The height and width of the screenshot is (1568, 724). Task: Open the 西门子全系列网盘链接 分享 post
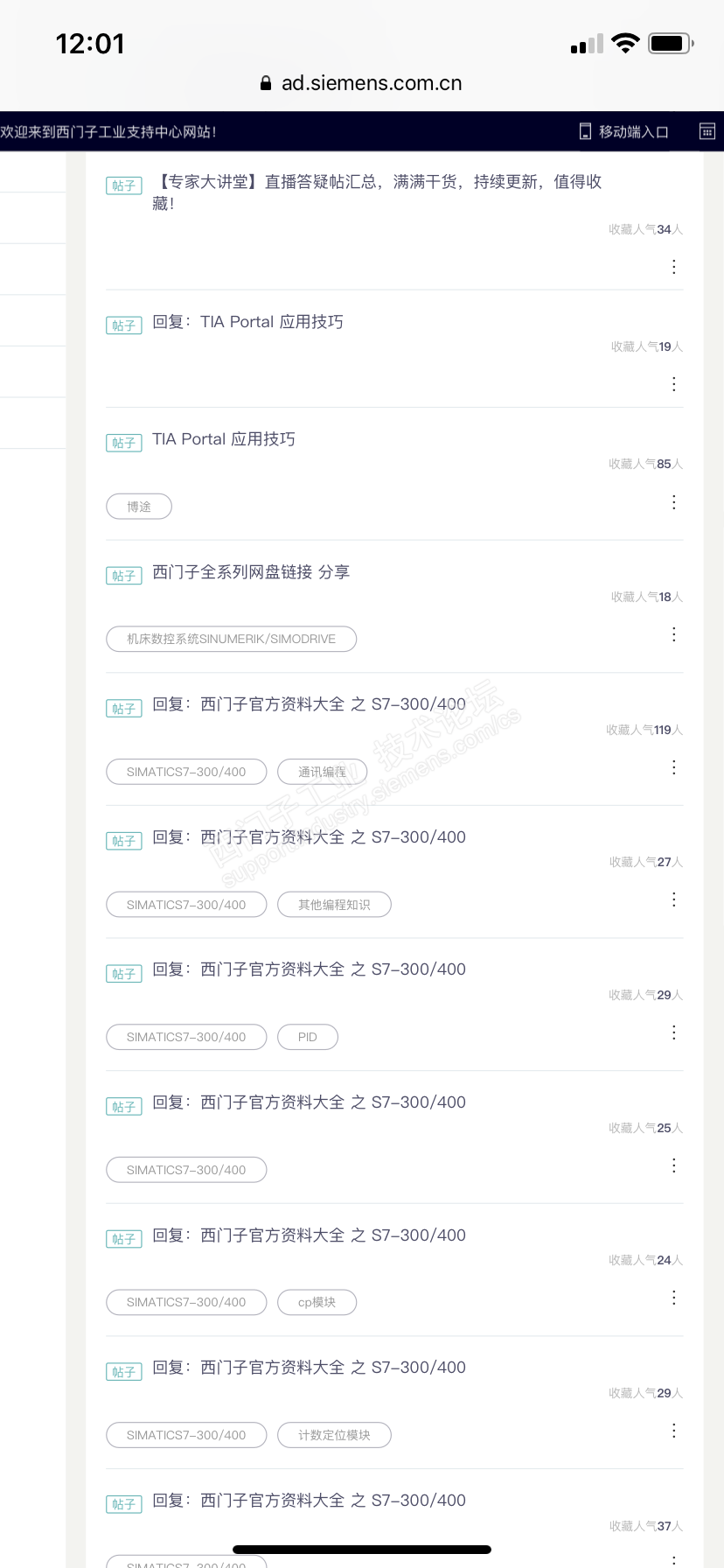pos(251,572)
